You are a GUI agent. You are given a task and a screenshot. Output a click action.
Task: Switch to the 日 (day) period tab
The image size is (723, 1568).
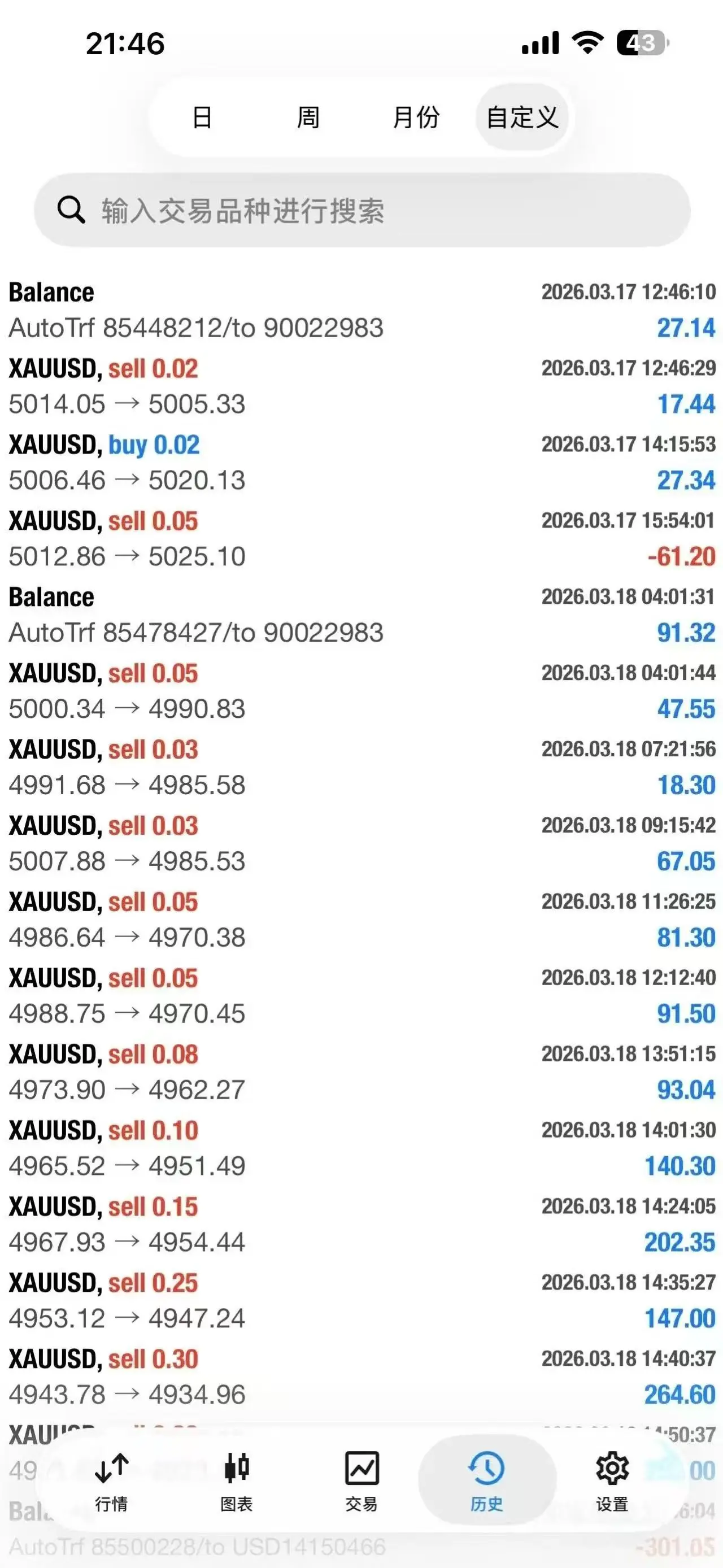(x=202, y=117)
